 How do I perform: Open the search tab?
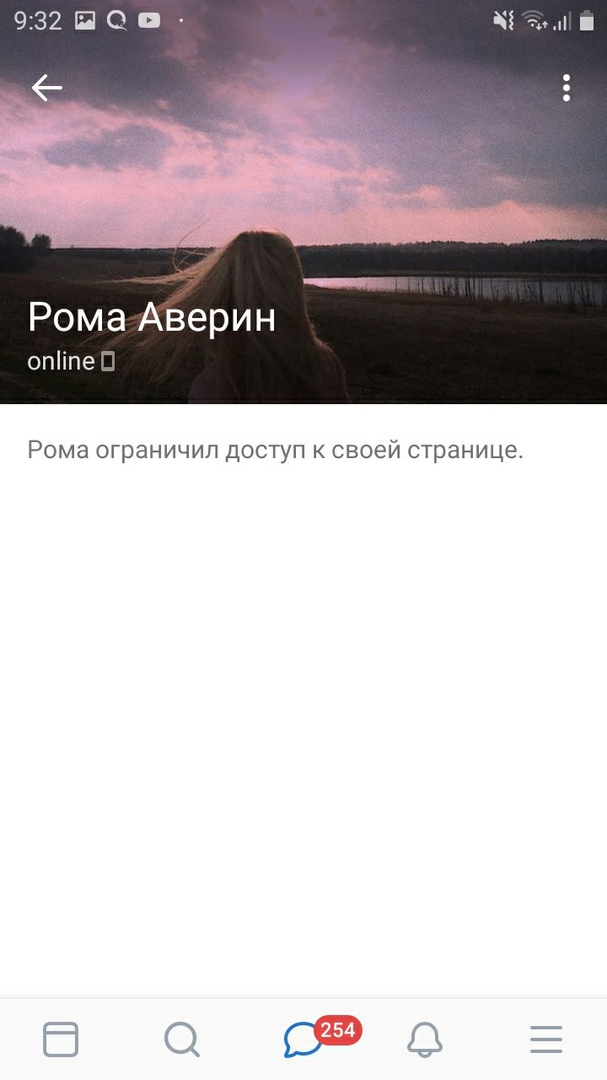pos(181,1040)
